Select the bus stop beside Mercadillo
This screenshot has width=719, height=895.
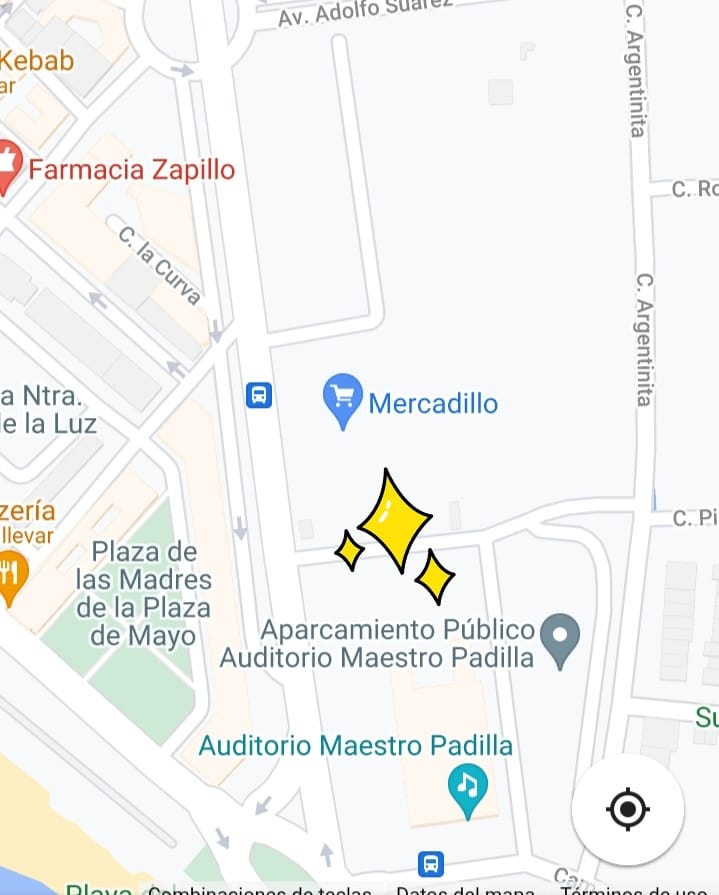[259, 395]
